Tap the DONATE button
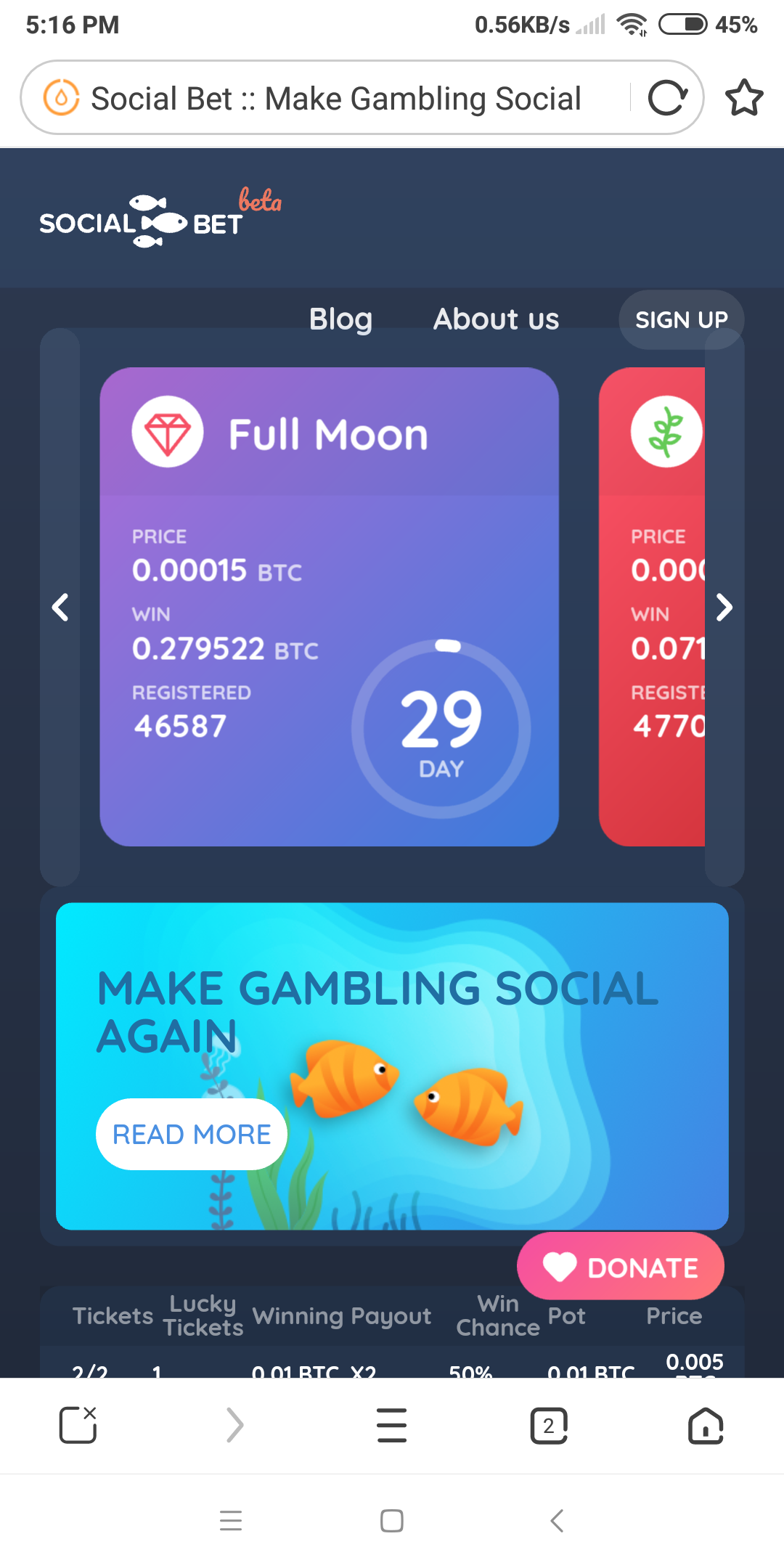This screenshot has width=784, height=1568. [x=621, y=1267]
